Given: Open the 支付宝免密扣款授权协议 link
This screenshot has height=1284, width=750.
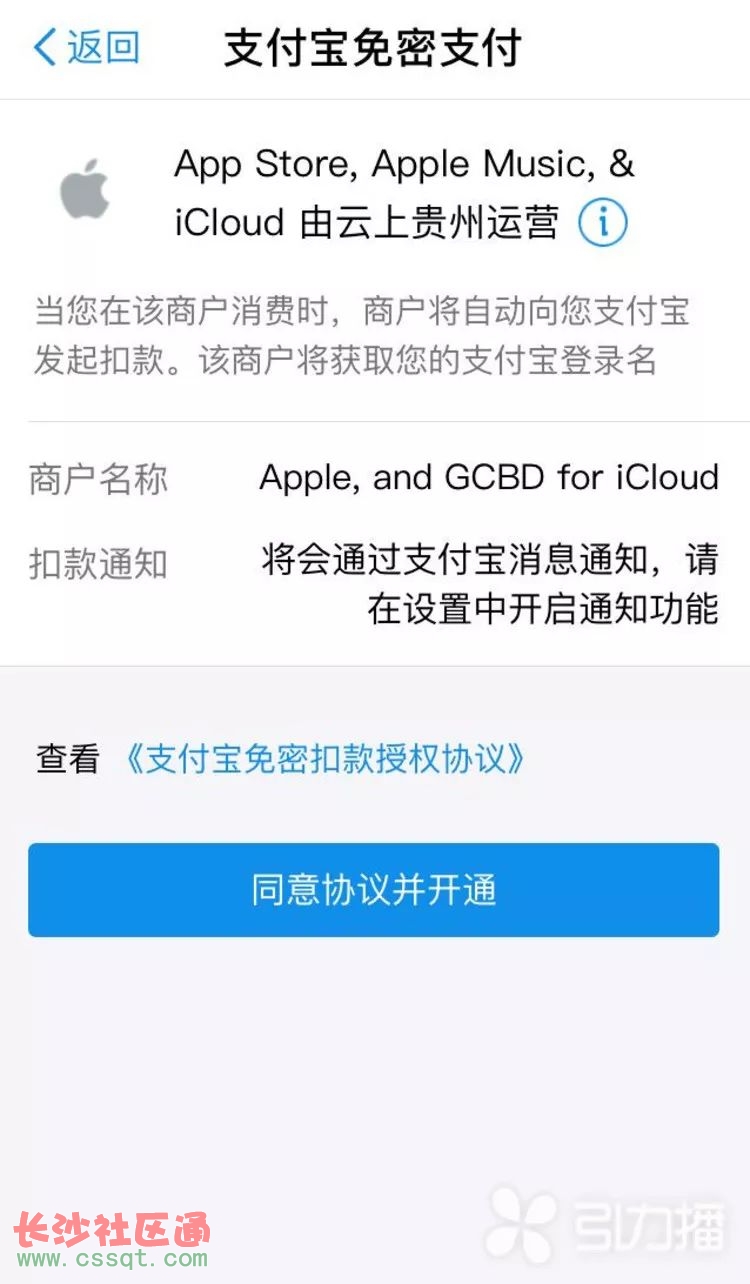Looking at the screenshot, I should (x=325, y=759).
